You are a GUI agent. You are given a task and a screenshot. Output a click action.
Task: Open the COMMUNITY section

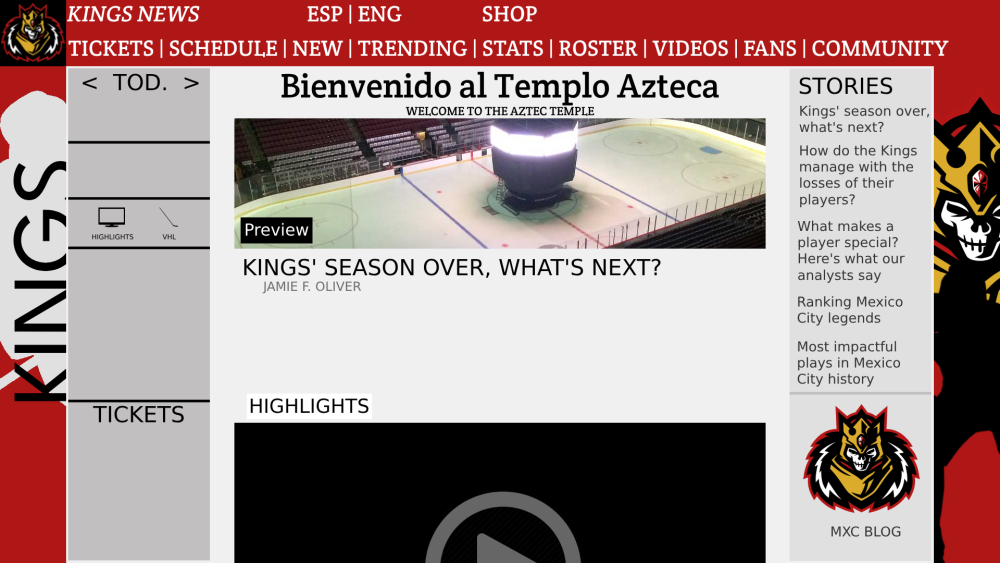879,48
